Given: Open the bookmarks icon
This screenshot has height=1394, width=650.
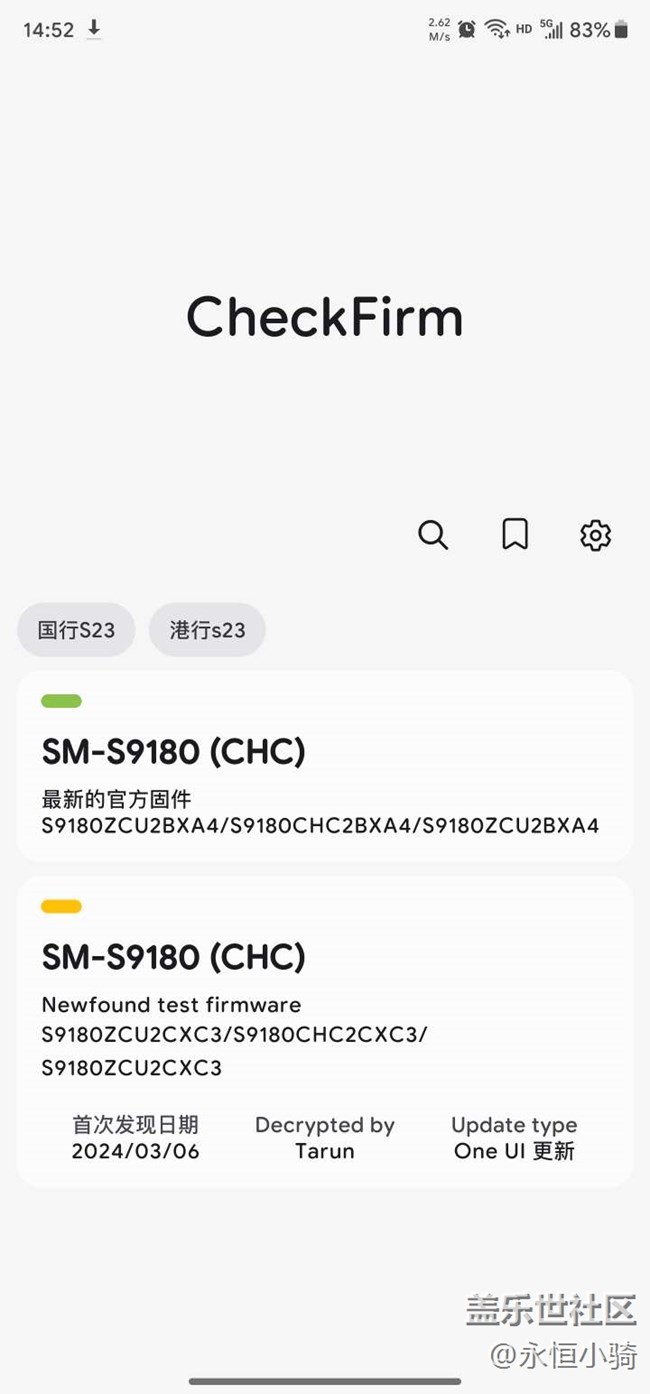Looking at the screenshot, I should [515, 535].
